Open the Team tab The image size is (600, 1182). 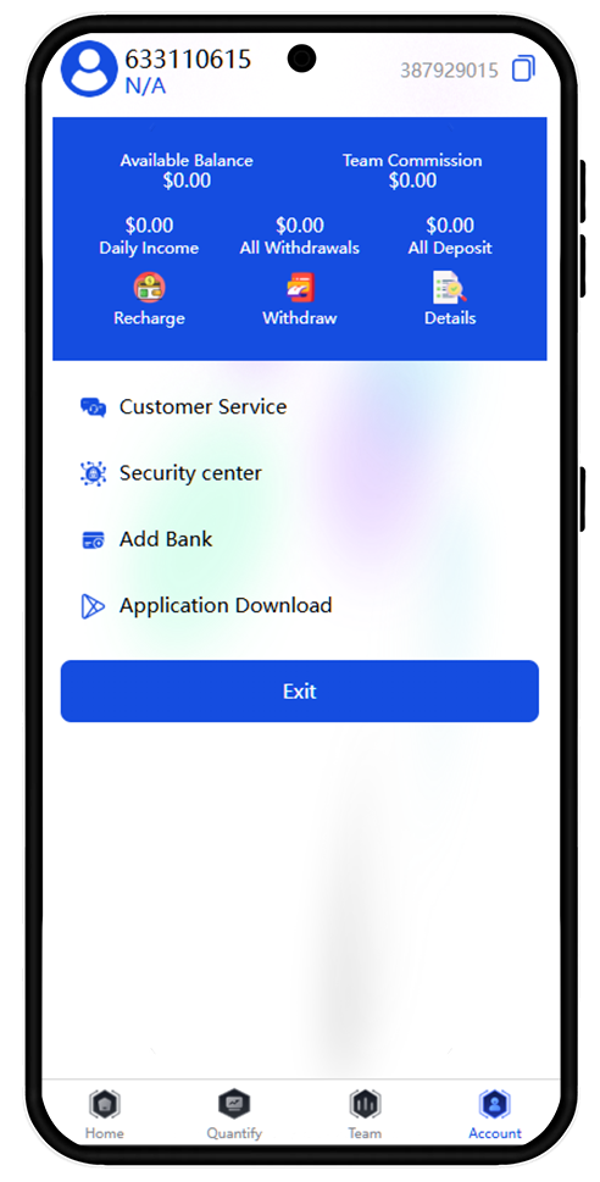coord(365,1113)
